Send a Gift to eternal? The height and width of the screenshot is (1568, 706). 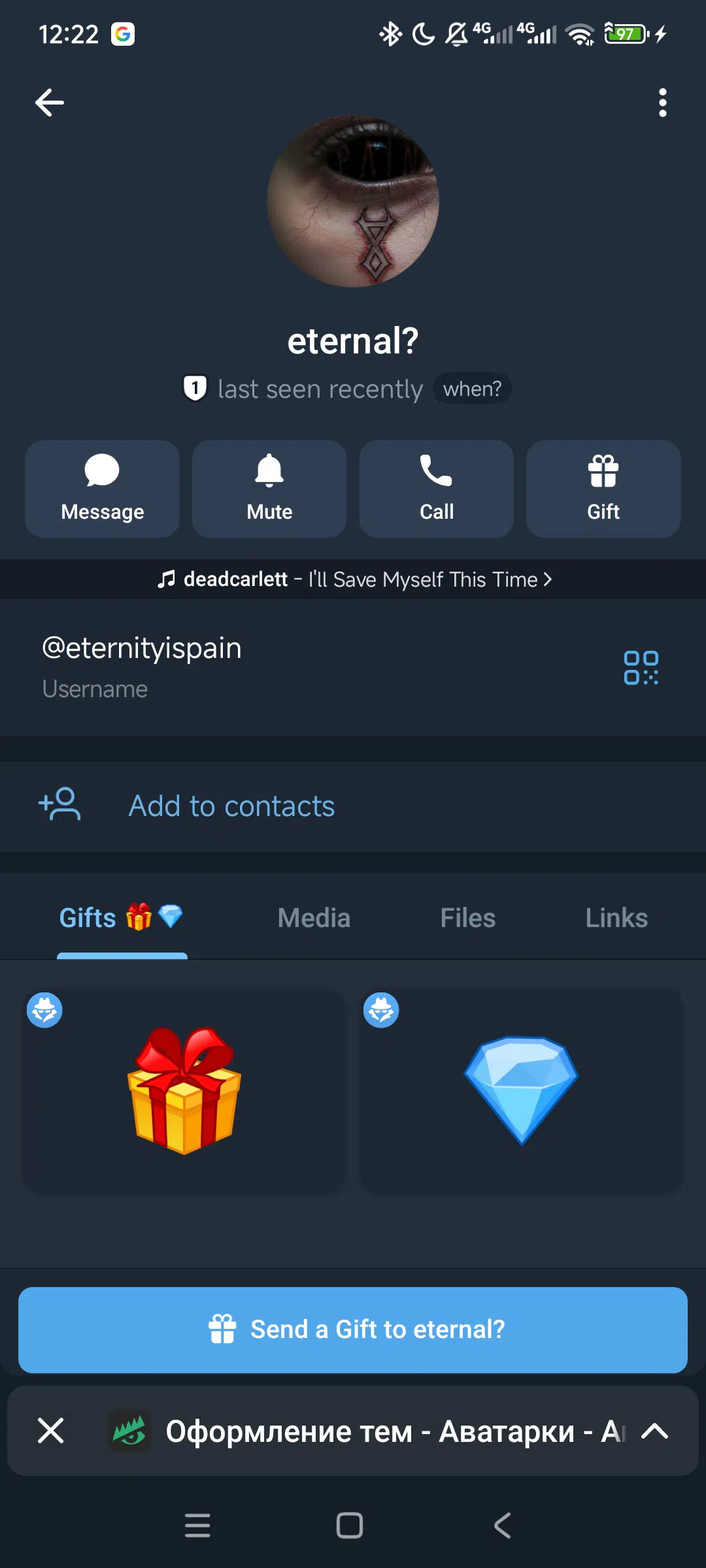(x=353, y=1330)
